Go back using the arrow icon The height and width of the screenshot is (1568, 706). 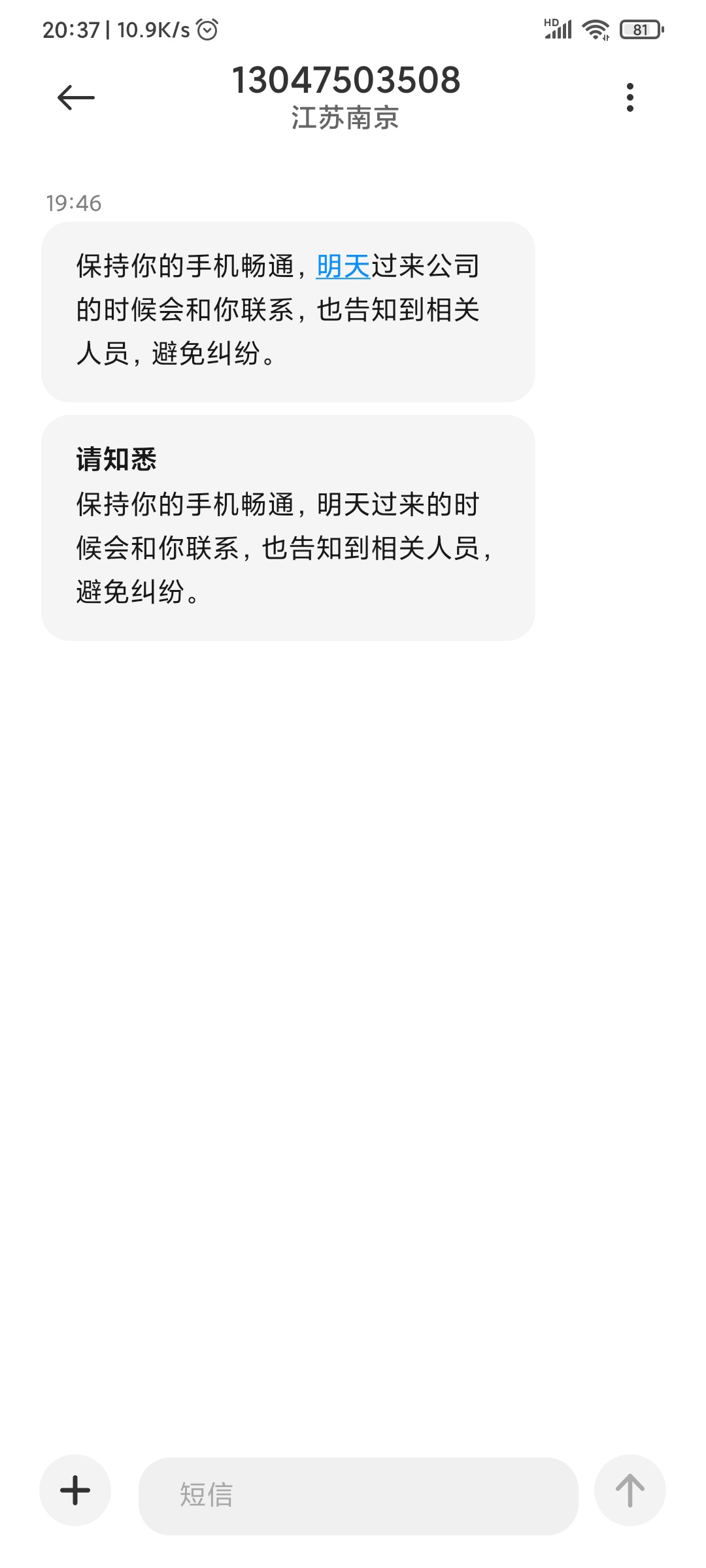click(x=76, y=98)
